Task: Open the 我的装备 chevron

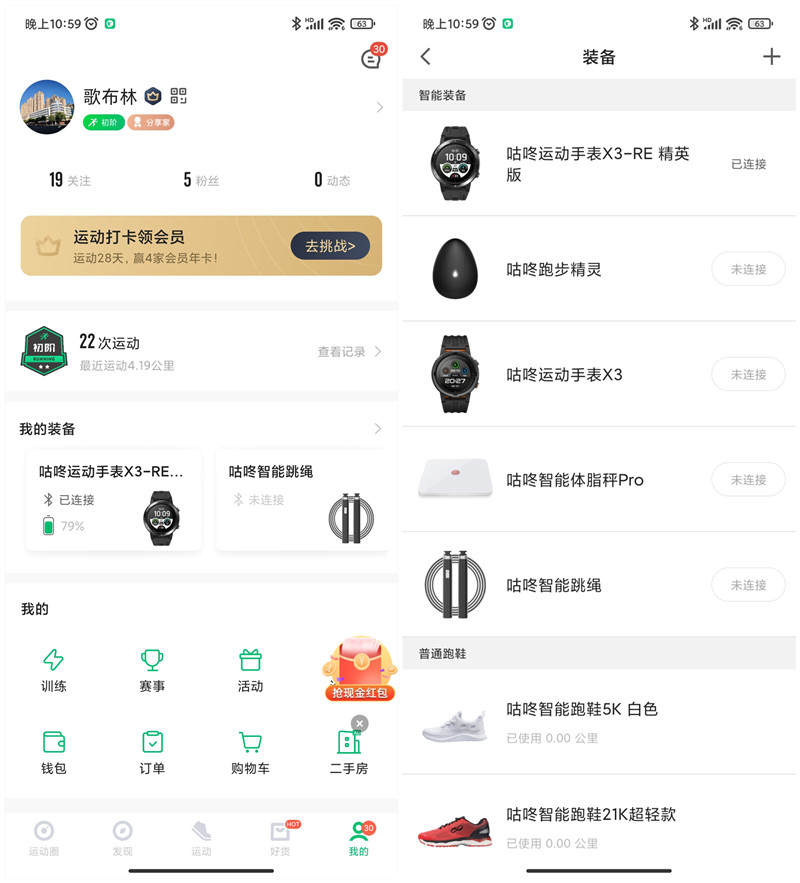Action: coord(377,429)
